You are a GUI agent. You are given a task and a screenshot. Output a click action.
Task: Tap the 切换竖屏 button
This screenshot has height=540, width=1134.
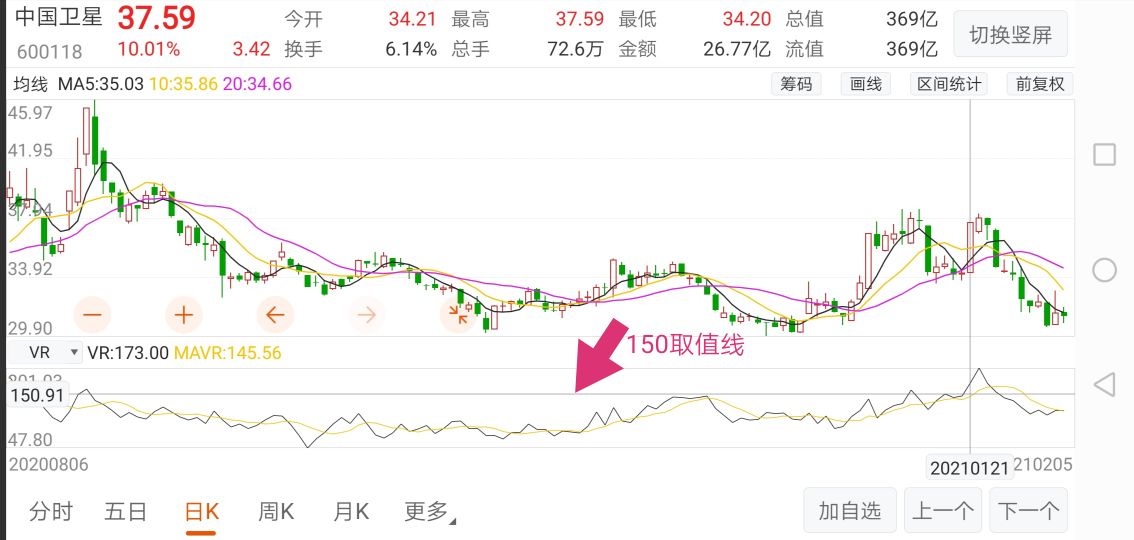(x=1010, y=34)
